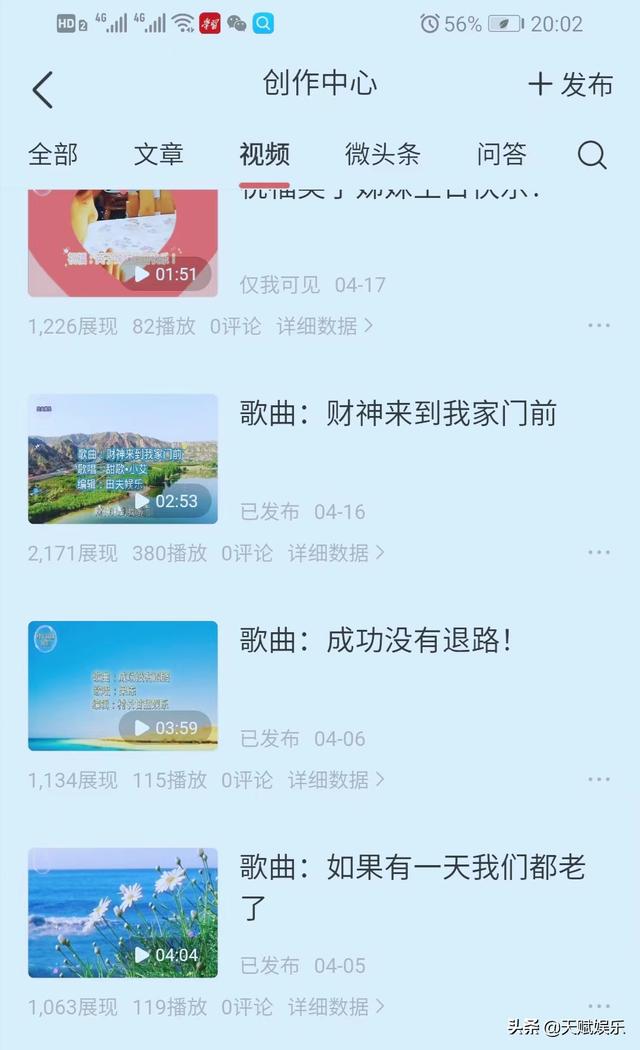Screen dimensions: 640x1050
Task: Tap the 发布 publish button
Action: [570, 85]
